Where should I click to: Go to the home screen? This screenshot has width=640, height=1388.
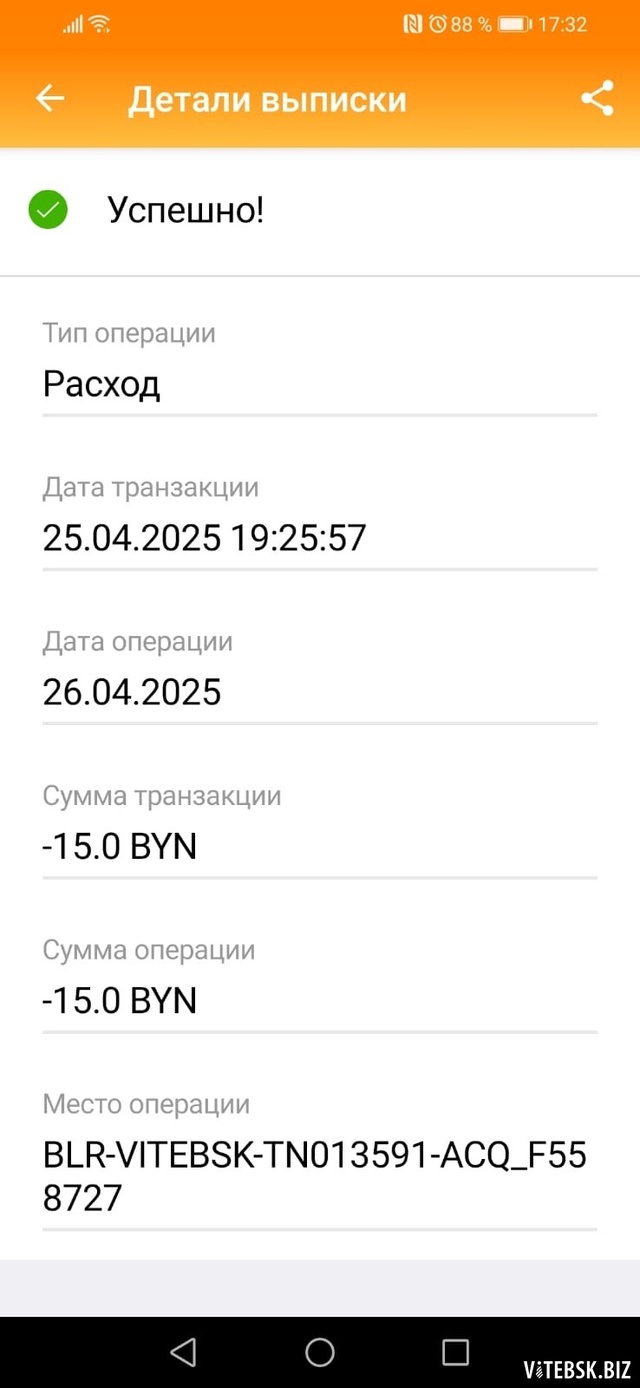pyautogui.click(x=320, y=1352)
